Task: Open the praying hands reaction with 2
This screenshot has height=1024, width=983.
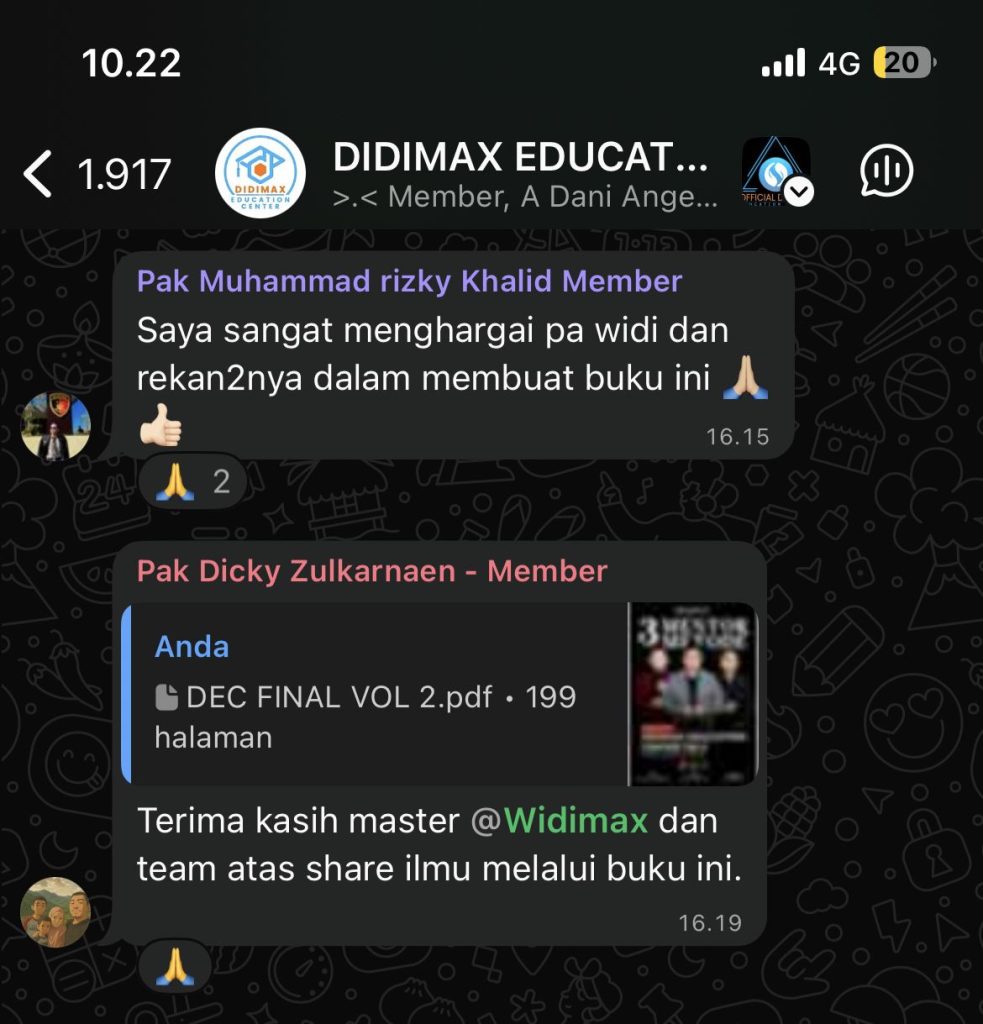Action: point(194,483)
